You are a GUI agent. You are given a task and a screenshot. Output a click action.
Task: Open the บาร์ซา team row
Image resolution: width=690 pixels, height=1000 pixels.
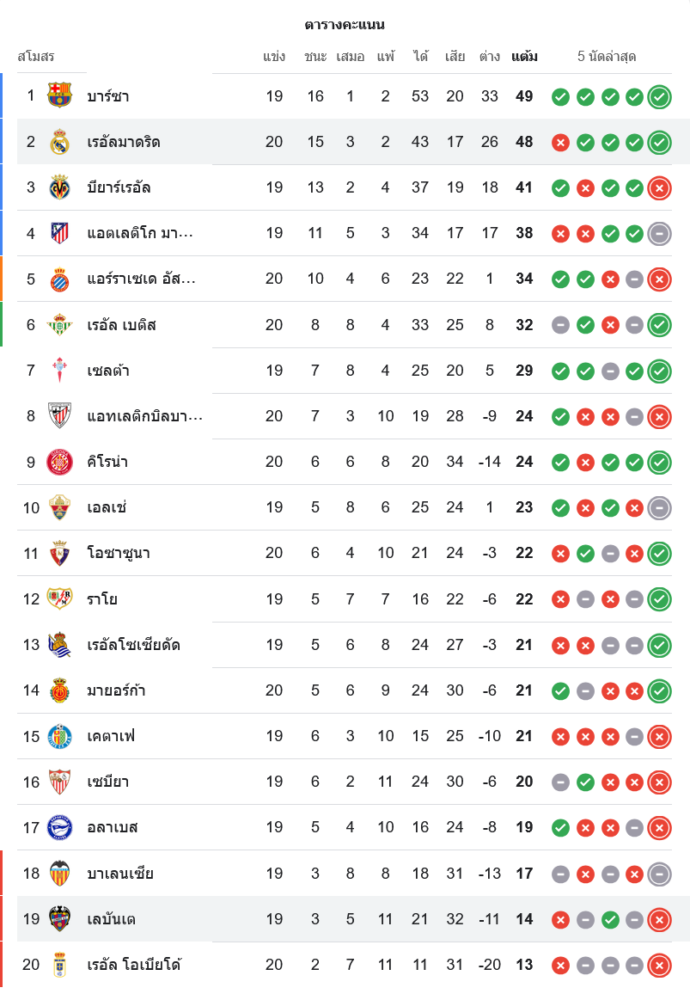(108, 97)
